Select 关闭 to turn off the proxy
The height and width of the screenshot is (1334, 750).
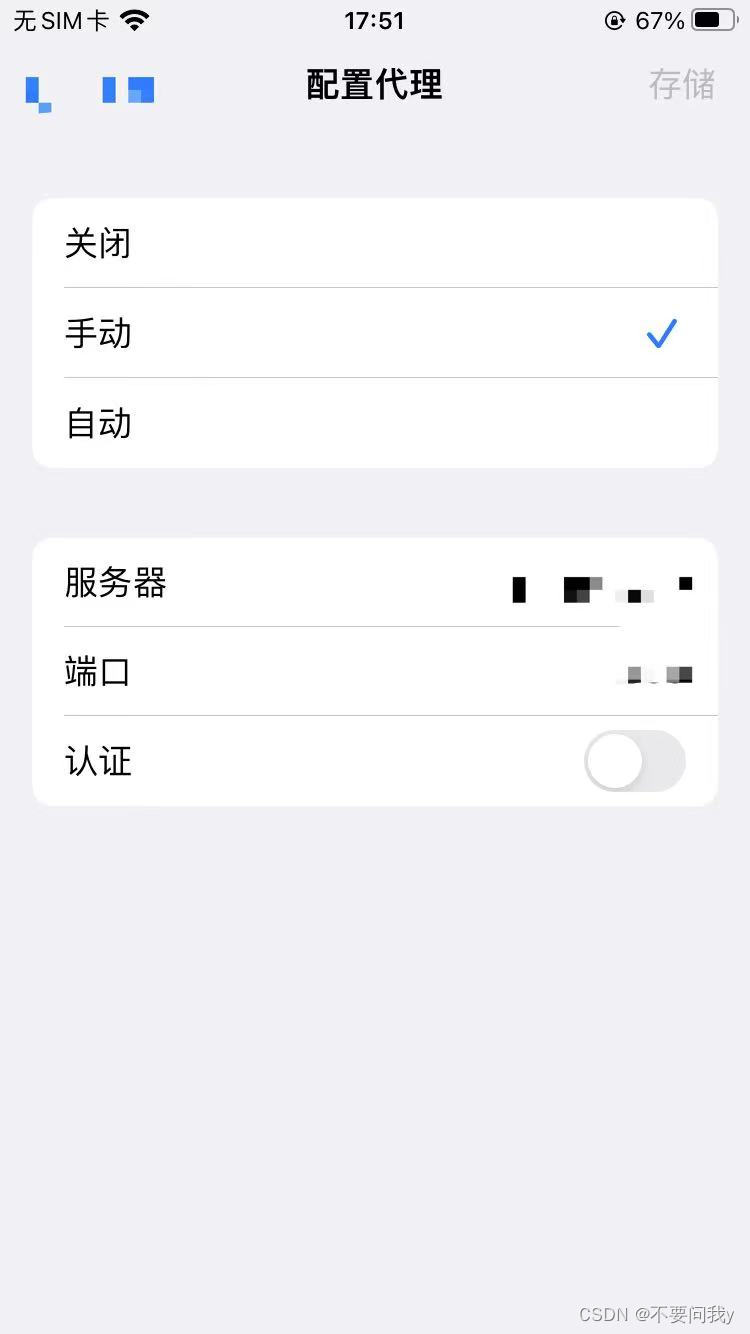click(375, 243)
